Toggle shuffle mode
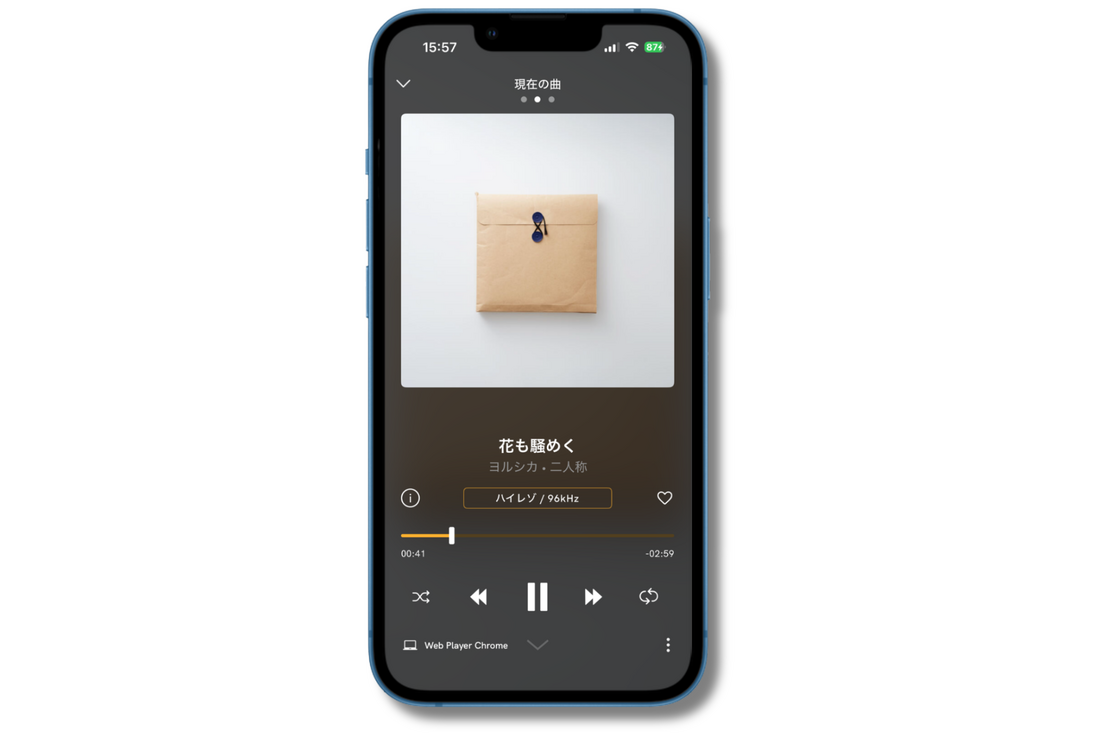 [421, 597]
